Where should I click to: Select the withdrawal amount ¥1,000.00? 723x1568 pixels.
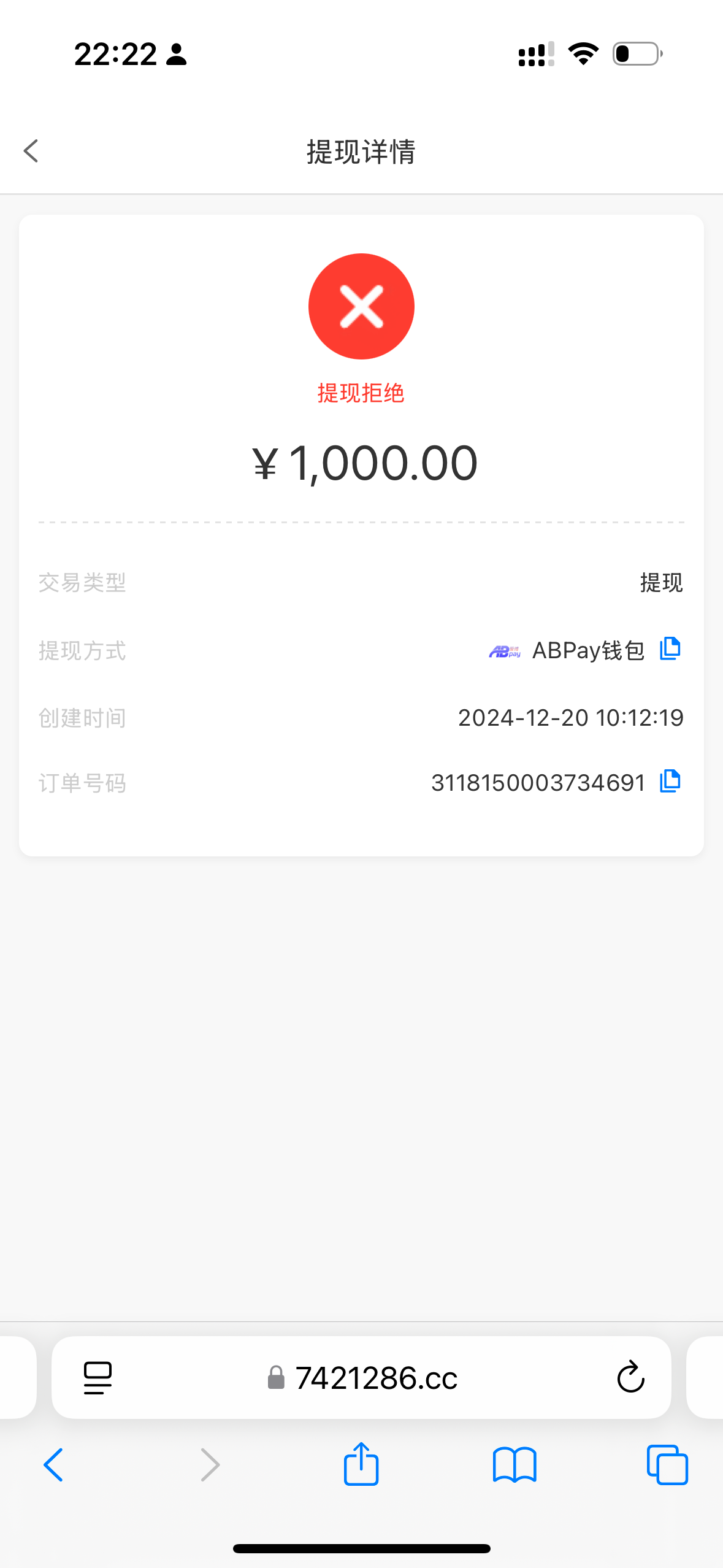pos(361,462)
